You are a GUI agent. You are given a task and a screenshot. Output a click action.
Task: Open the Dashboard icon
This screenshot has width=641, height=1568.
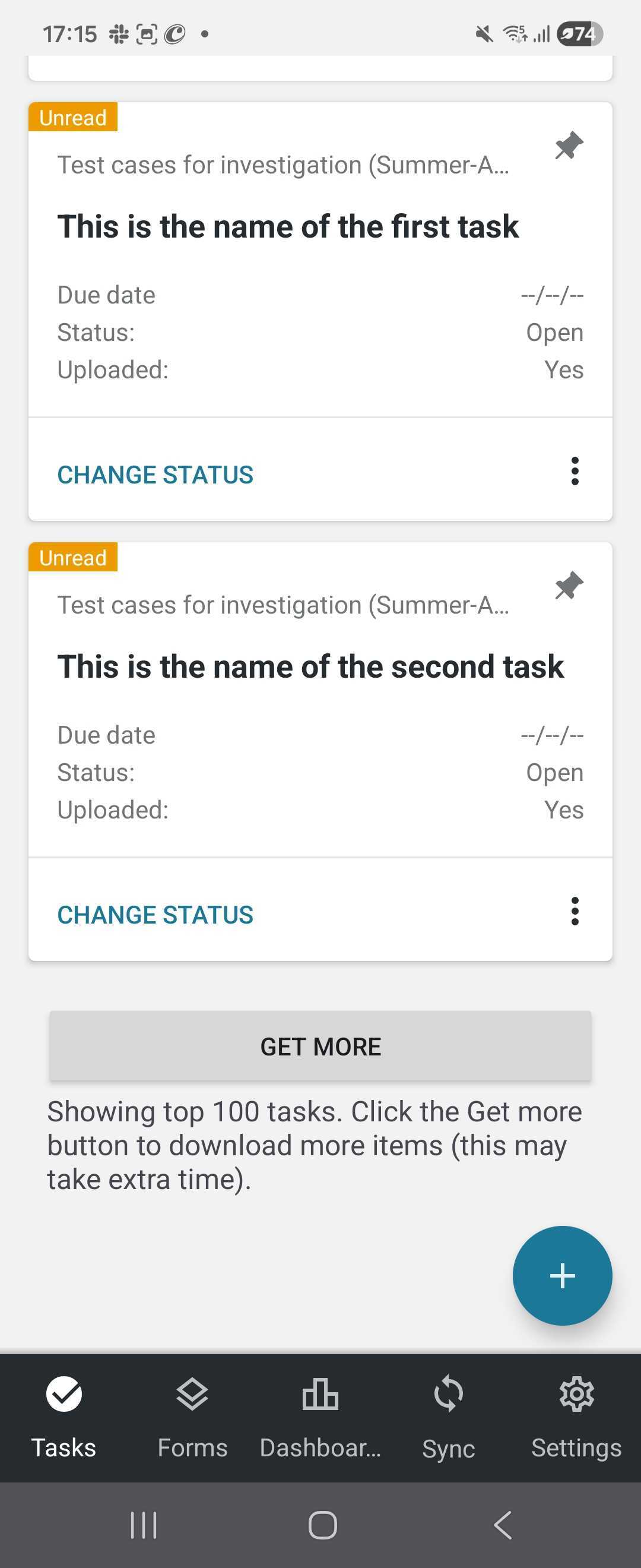click(320, 1395)
